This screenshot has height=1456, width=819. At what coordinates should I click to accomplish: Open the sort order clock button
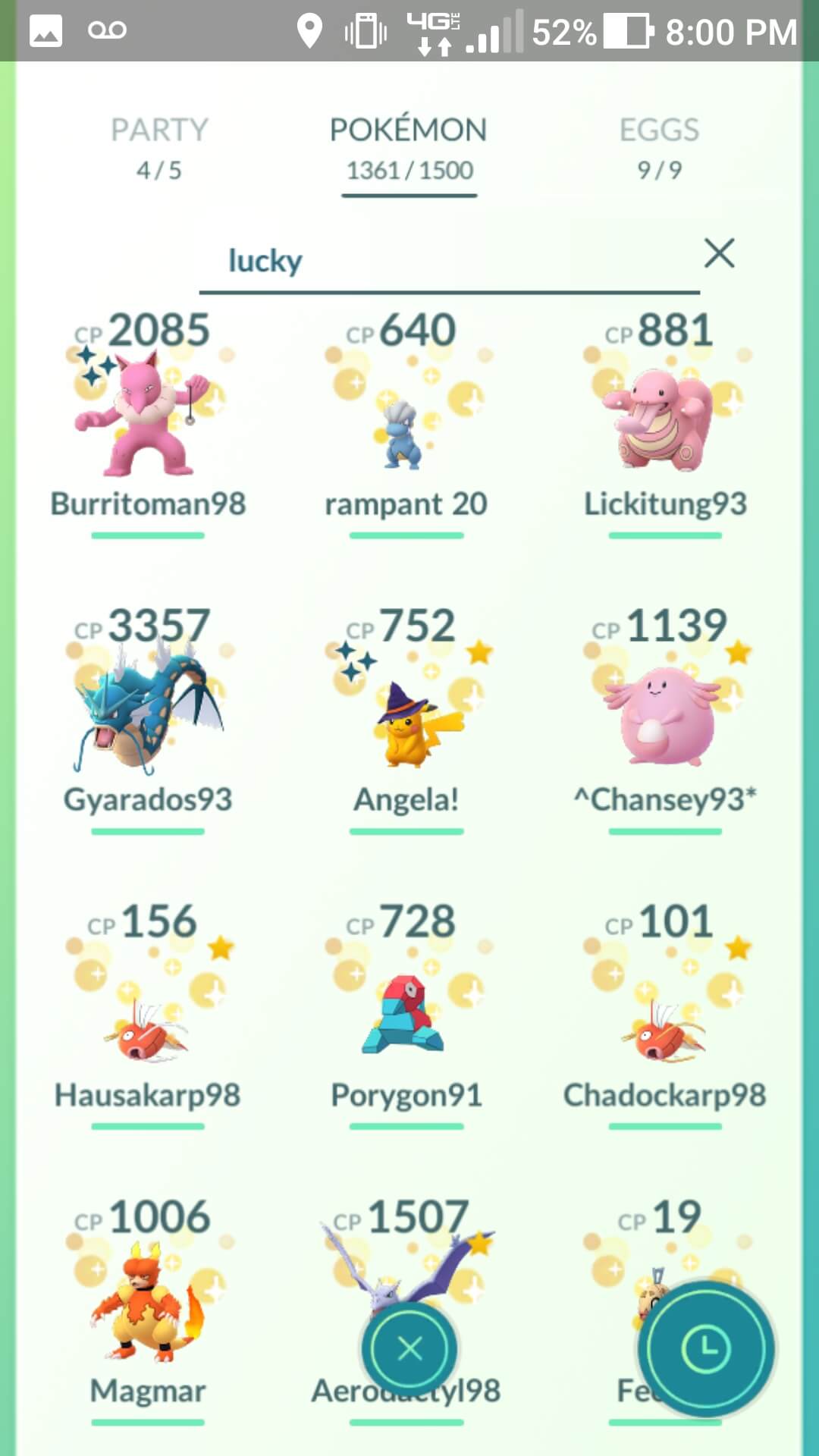706,1349
